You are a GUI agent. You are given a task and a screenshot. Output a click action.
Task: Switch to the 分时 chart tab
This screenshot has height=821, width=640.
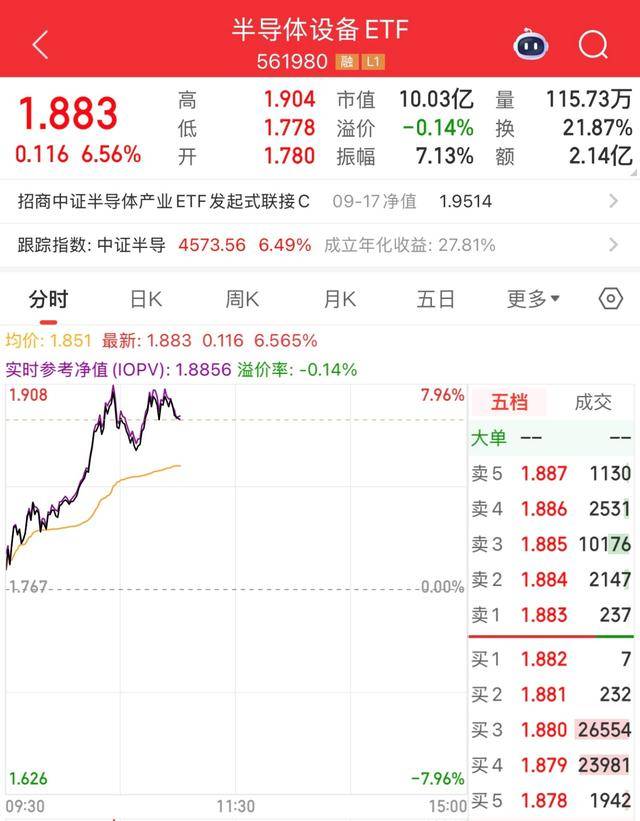pyautogui.click(x=48, y=298)
